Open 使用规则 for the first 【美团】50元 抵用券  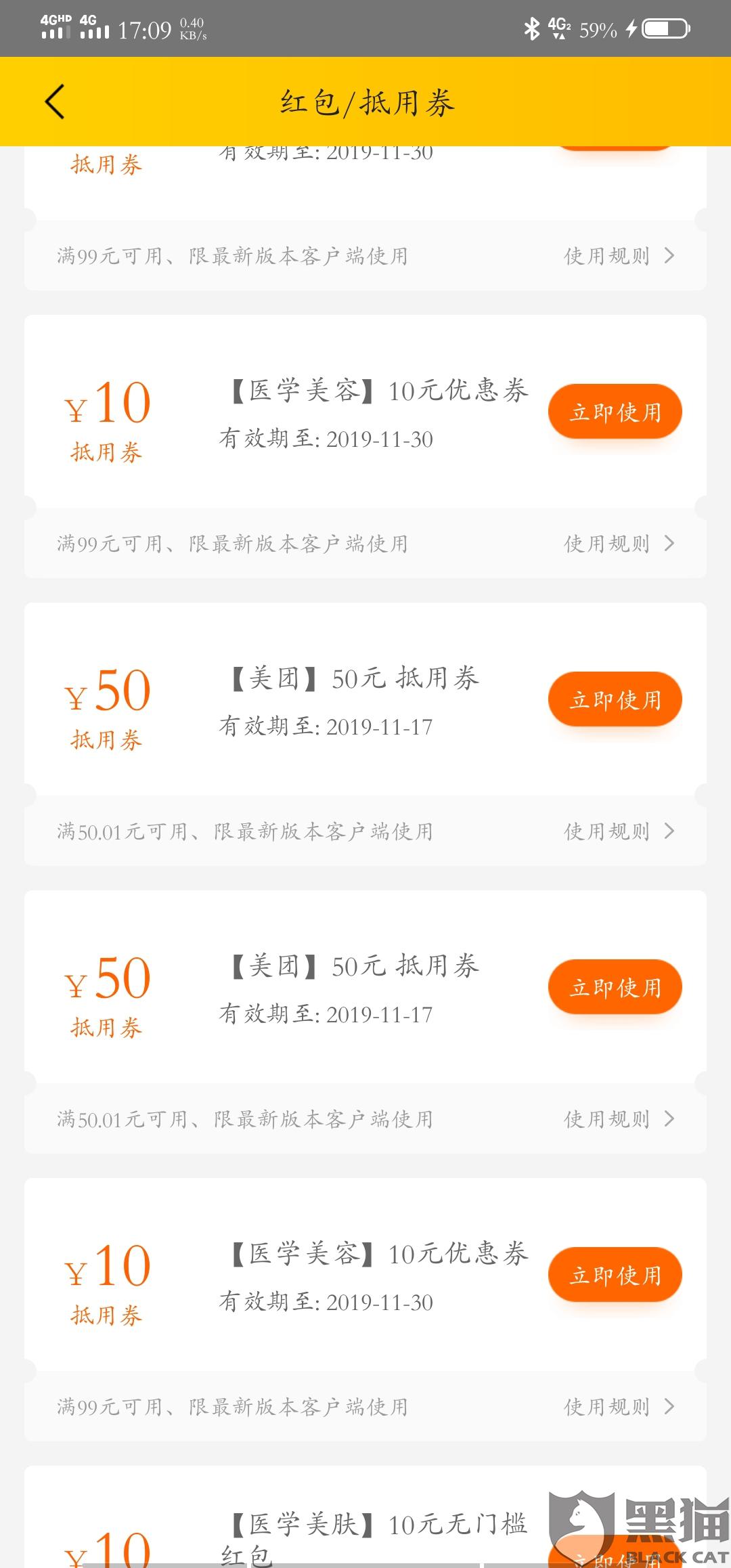[619, 831]
